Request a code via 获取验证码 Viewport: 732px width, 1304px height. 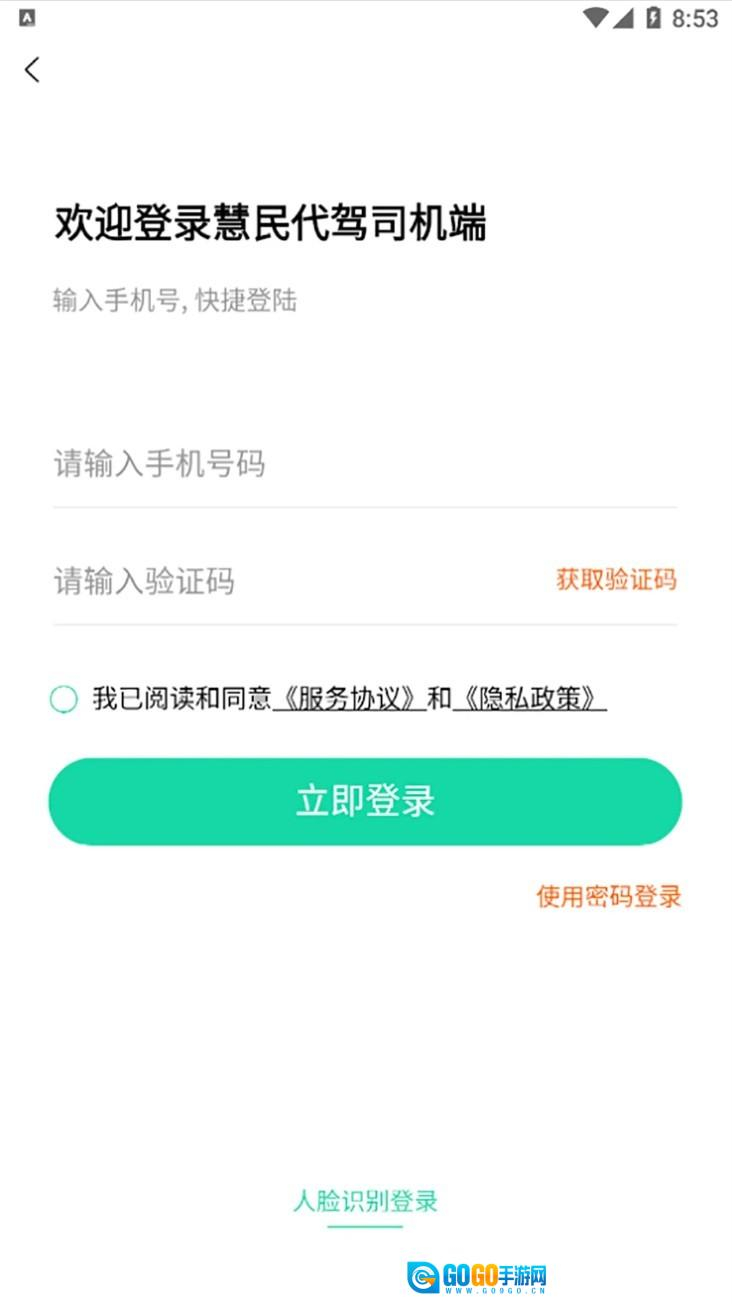[x=616, y=580]
